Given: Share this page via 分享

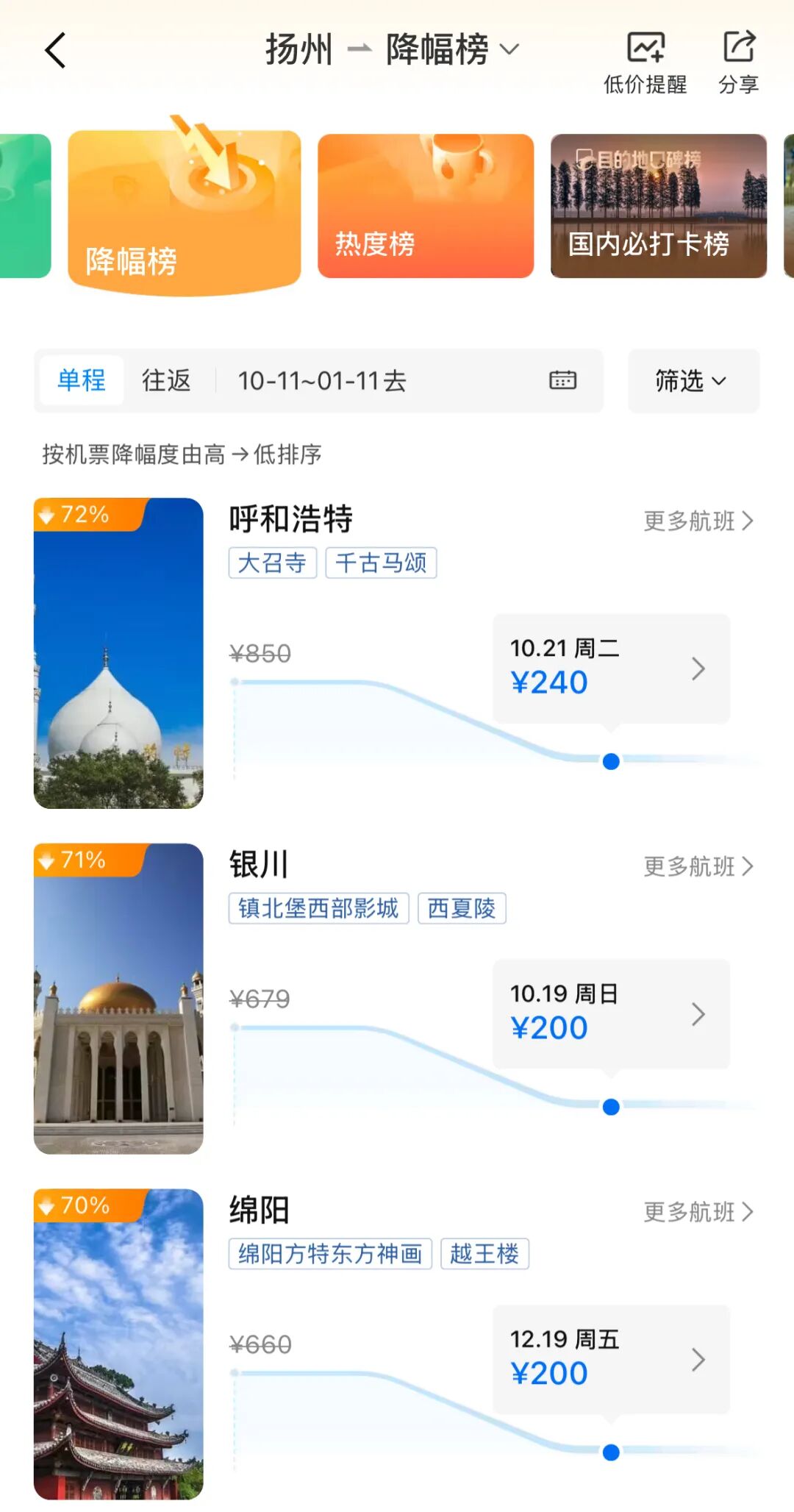Looking at the screenshot, I should pos(738,63).
